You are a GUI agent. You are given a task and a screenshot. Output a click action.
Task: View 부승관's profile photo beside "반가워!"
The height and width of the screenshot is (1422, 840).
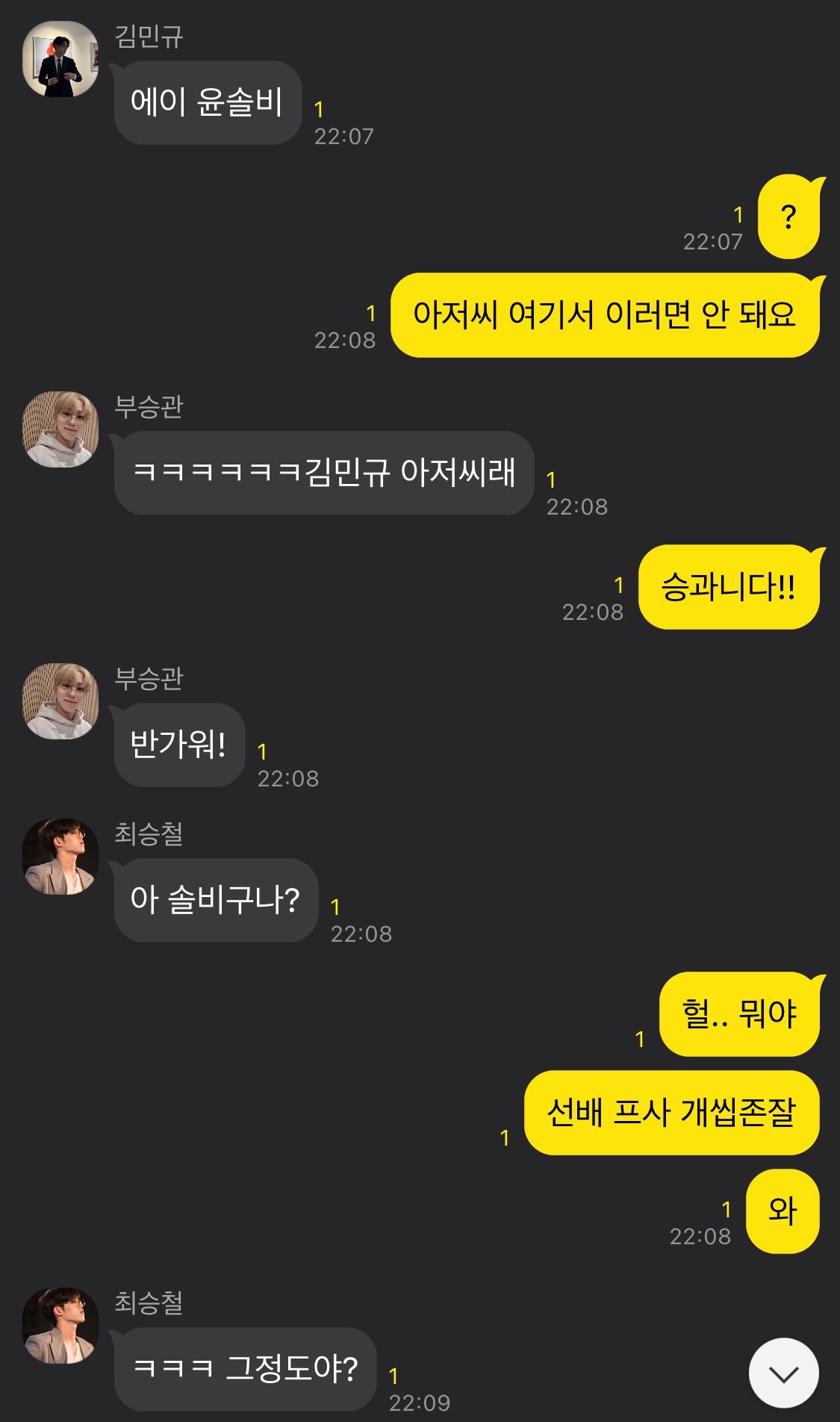[x=60, y=701]
